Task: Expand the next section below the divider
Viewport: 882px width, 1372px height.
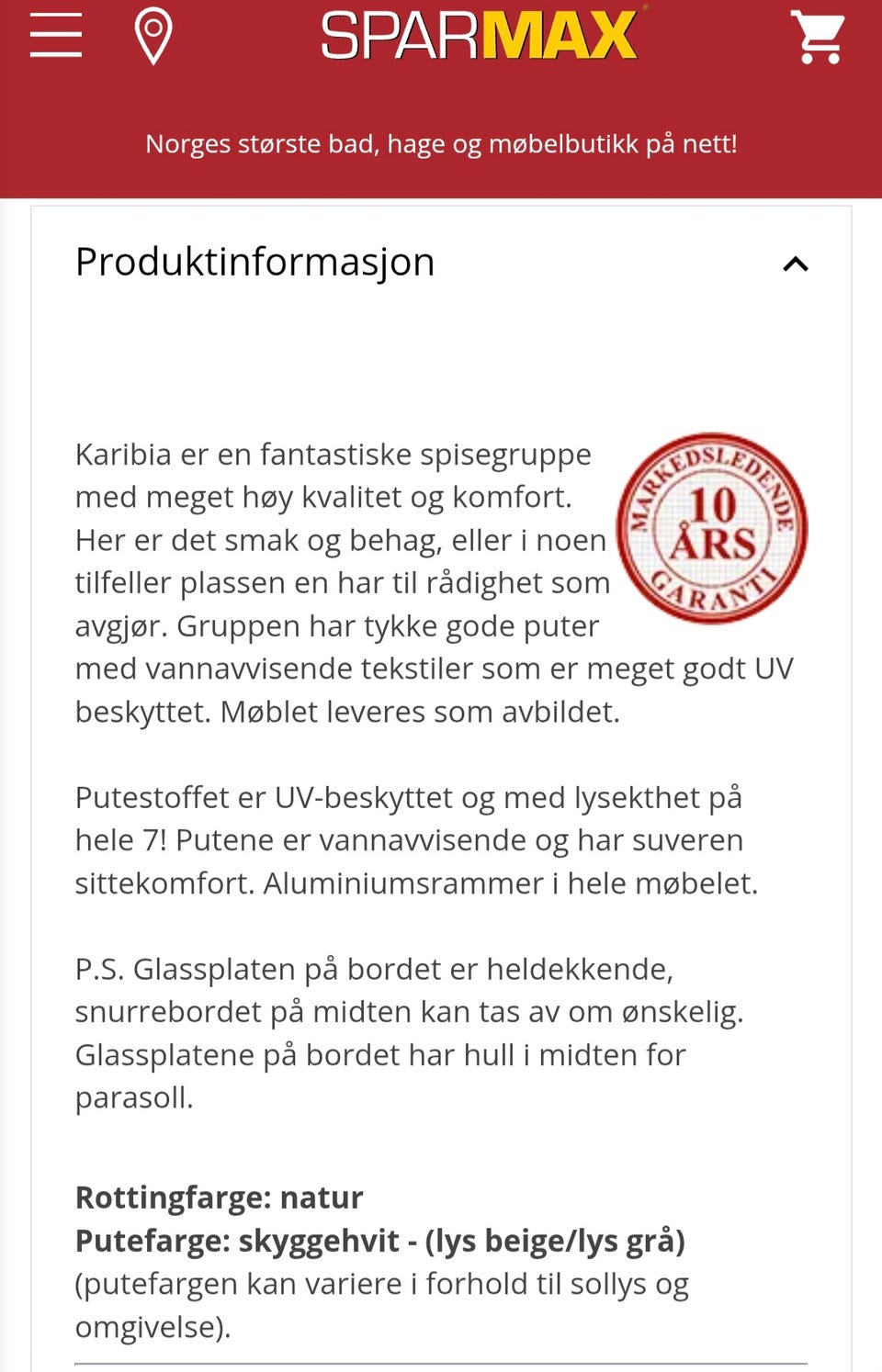Action: coord(441,1366)
